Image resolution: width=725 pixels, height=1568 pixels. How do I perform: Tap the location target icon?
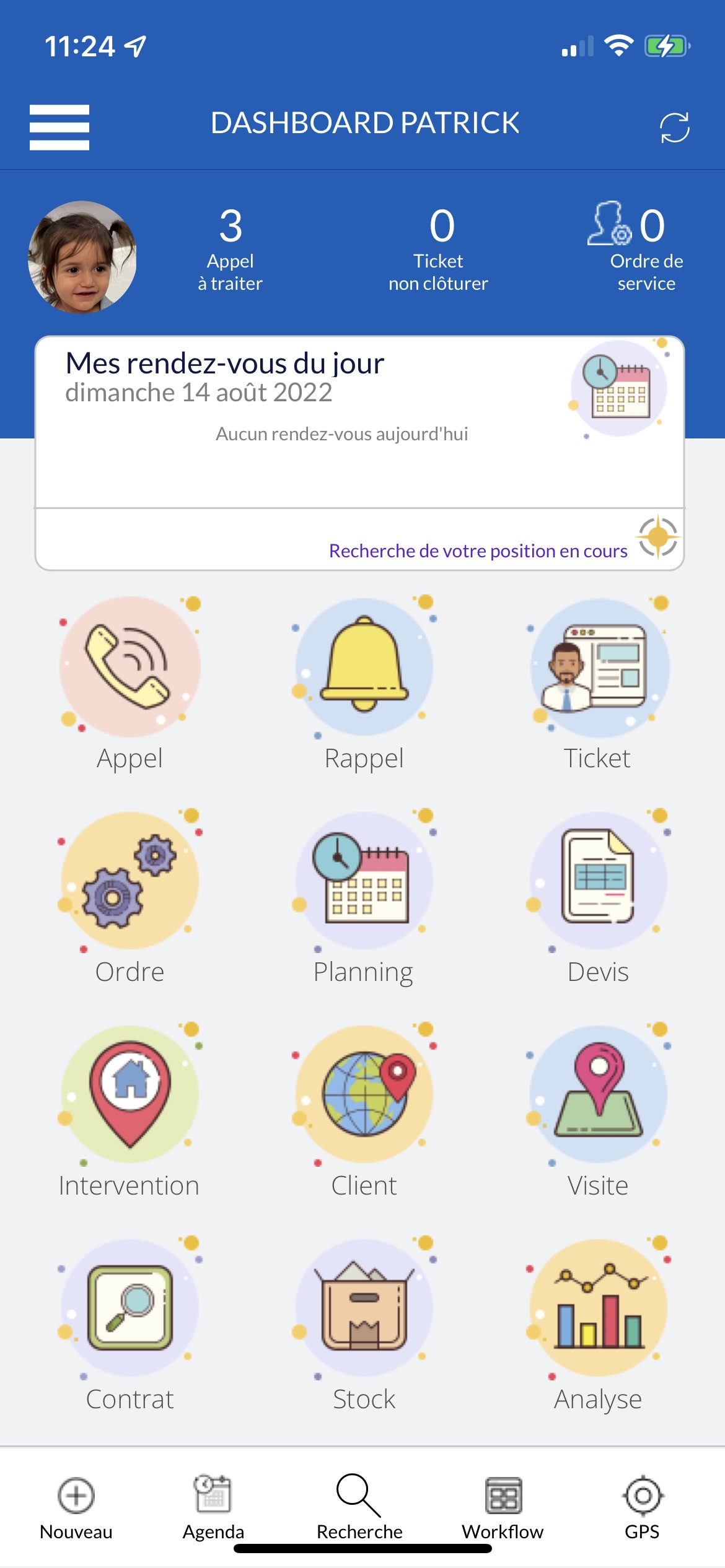658,536
